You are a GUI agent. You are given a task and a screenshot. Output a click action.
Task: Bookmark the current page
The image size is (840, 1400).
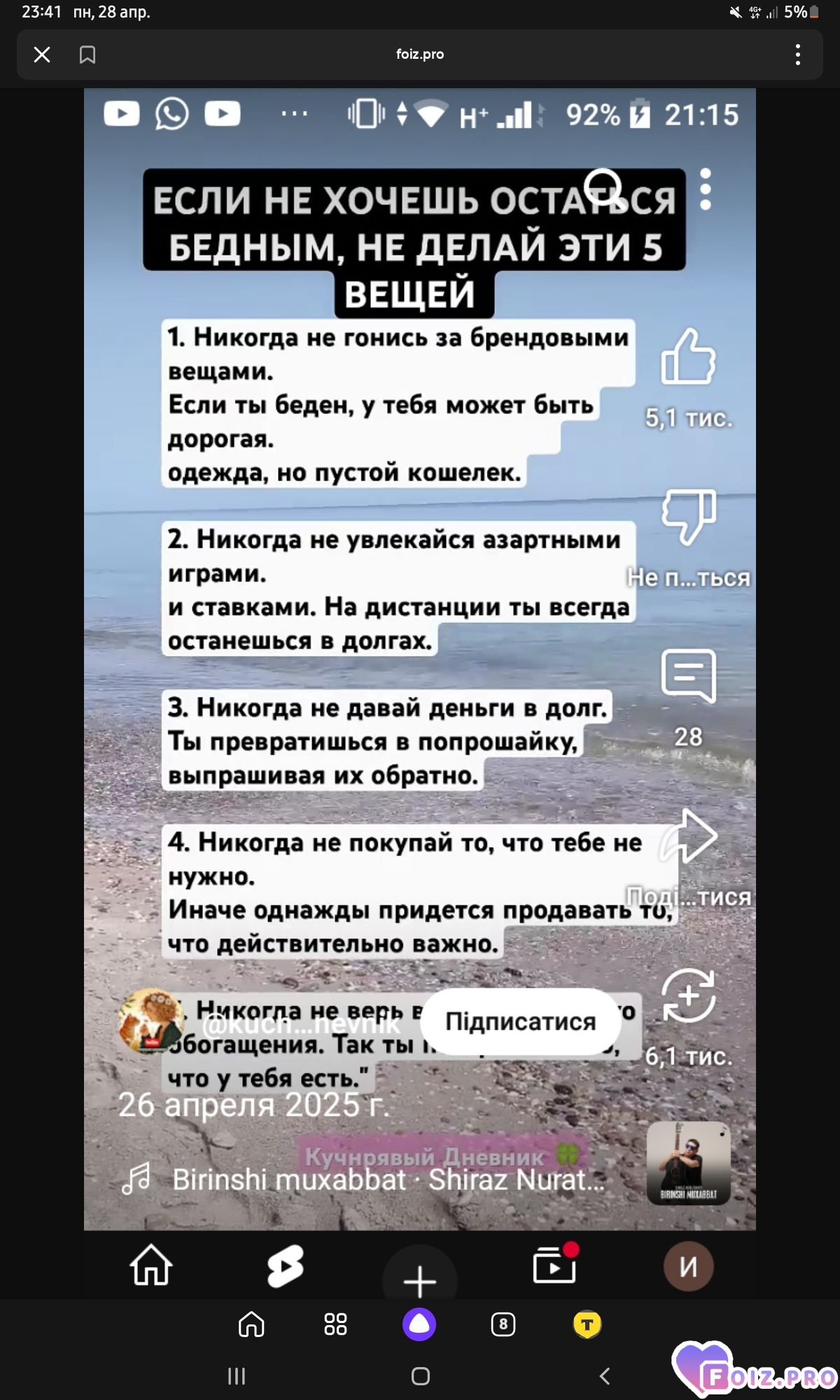click(x=87, y=55)
